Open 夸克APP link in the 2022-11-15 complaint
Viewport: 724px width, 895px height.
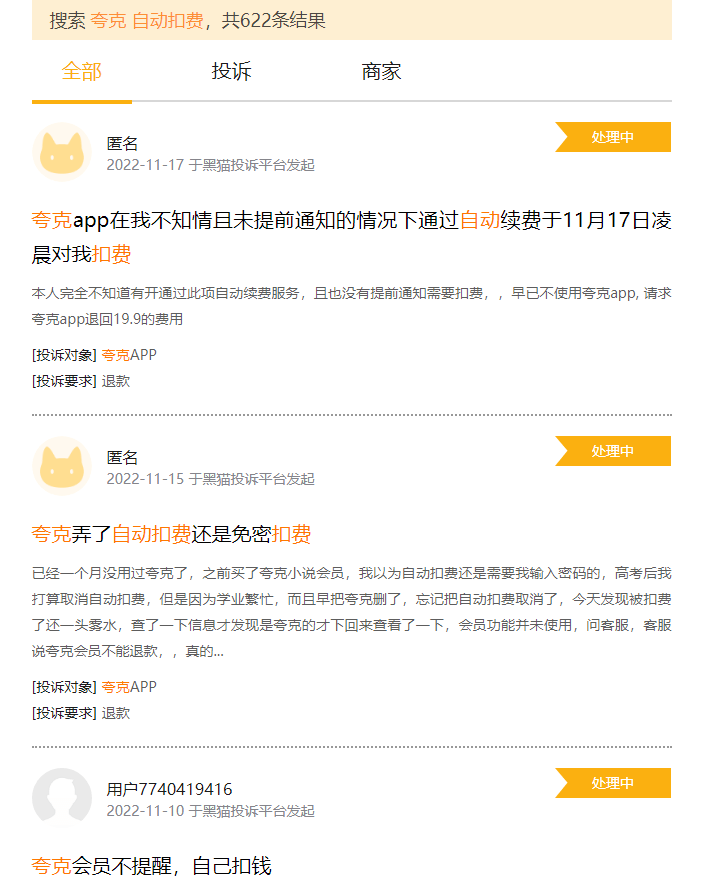click(x=129, y=687)
